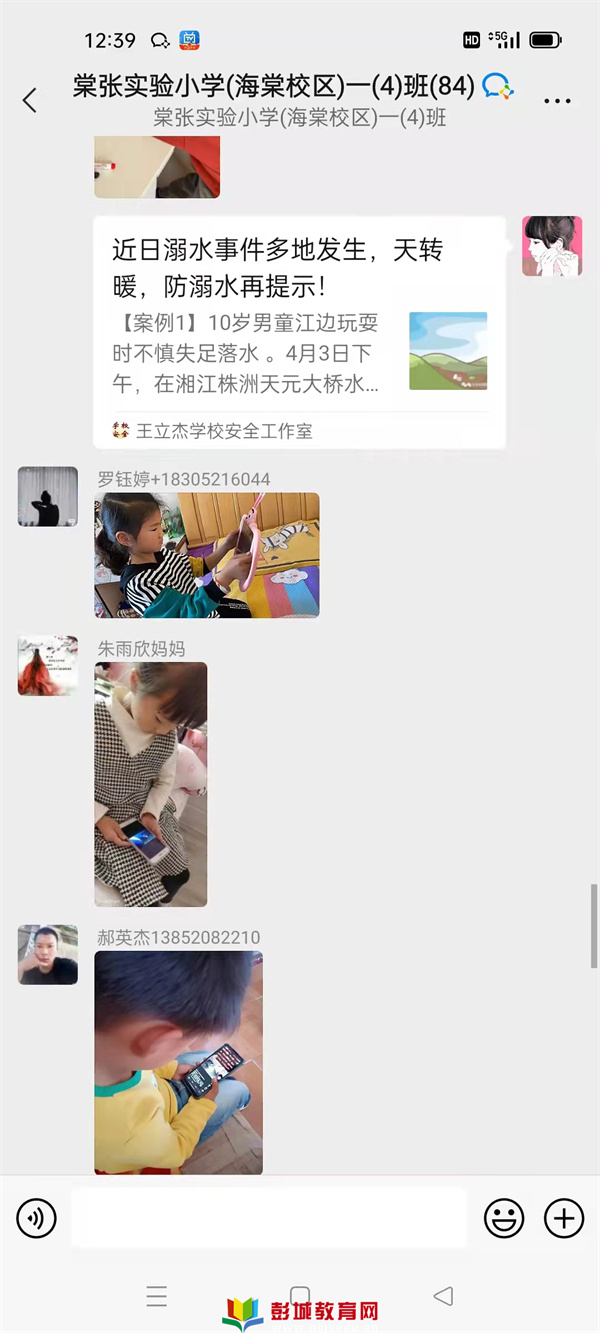The image size is (600, 1333).
Task: Open 朱雨欣妈妈's profile avatar
Action: [x=48, y=665]
